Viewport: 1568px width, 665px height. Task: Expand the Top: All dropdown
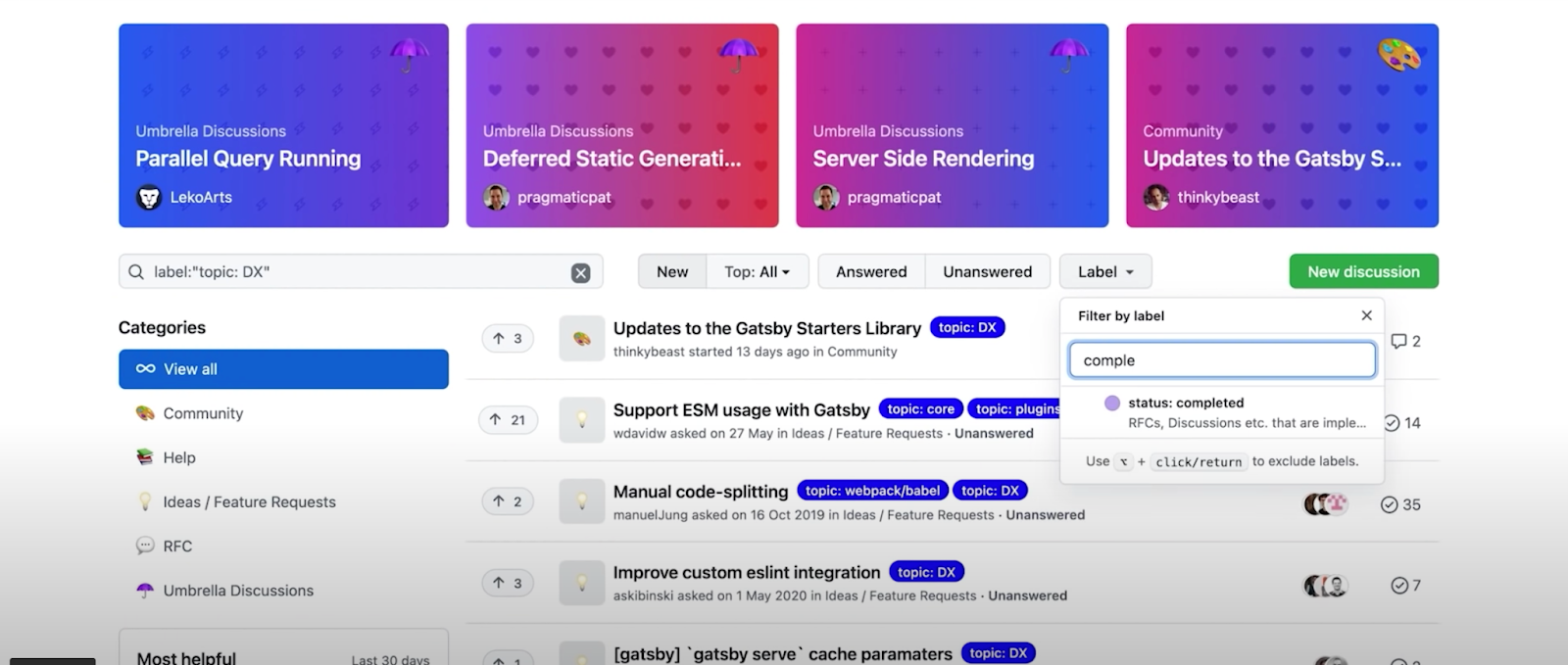(x=757, y=272)
